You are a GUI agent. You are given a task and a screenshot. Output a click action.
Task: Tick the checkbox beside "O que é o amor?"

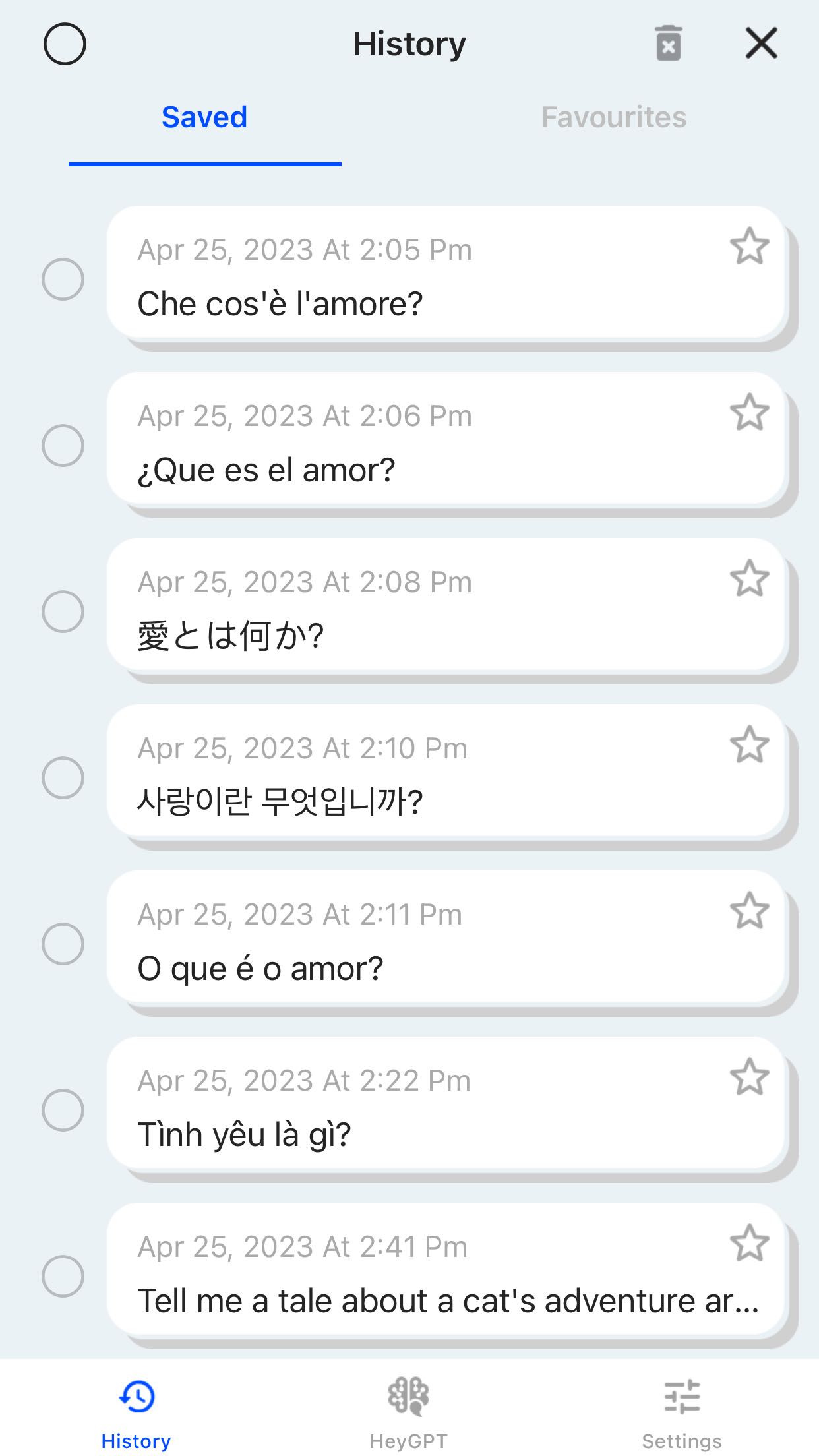point(63,944)
